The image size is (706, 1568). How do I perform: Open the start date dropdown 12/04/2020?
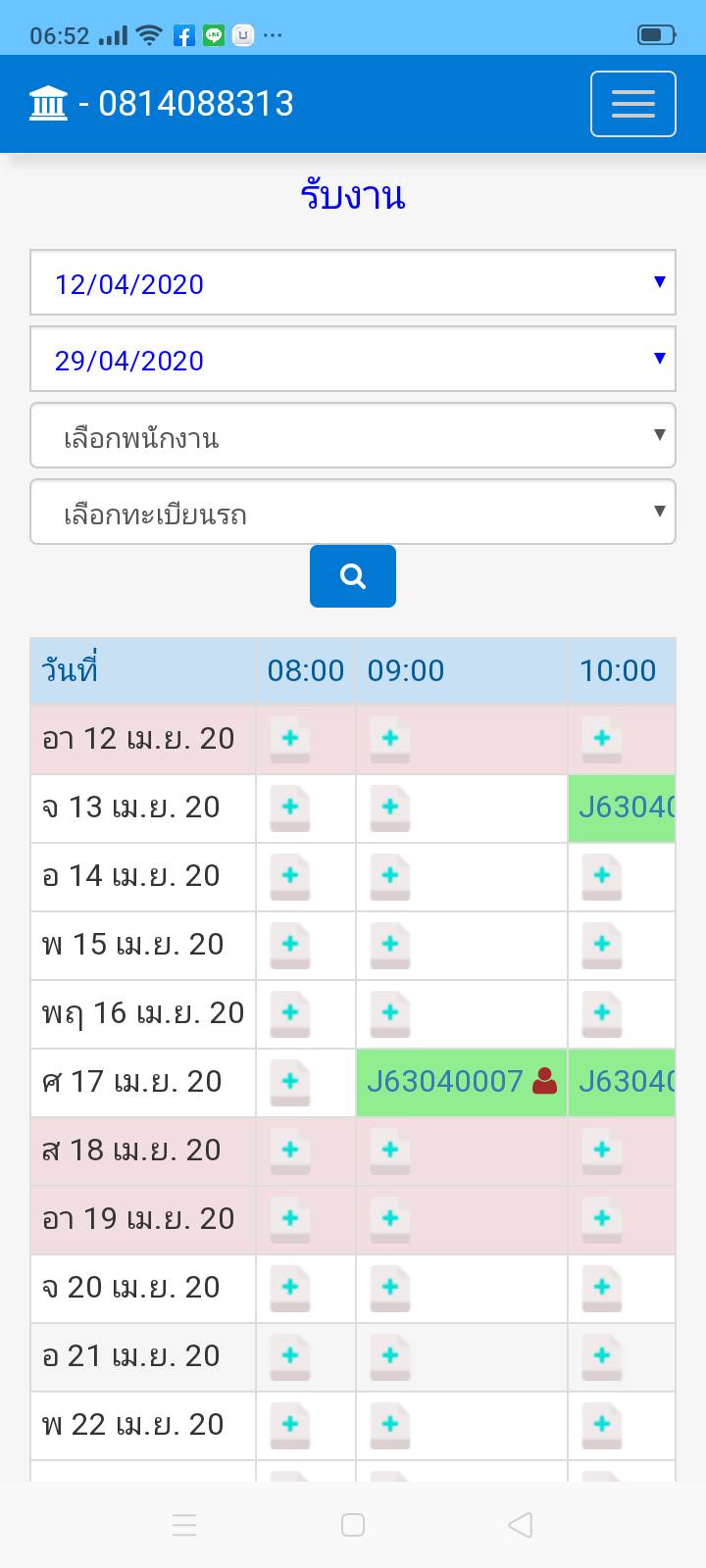pyautogui.click(x=353, y=283)
